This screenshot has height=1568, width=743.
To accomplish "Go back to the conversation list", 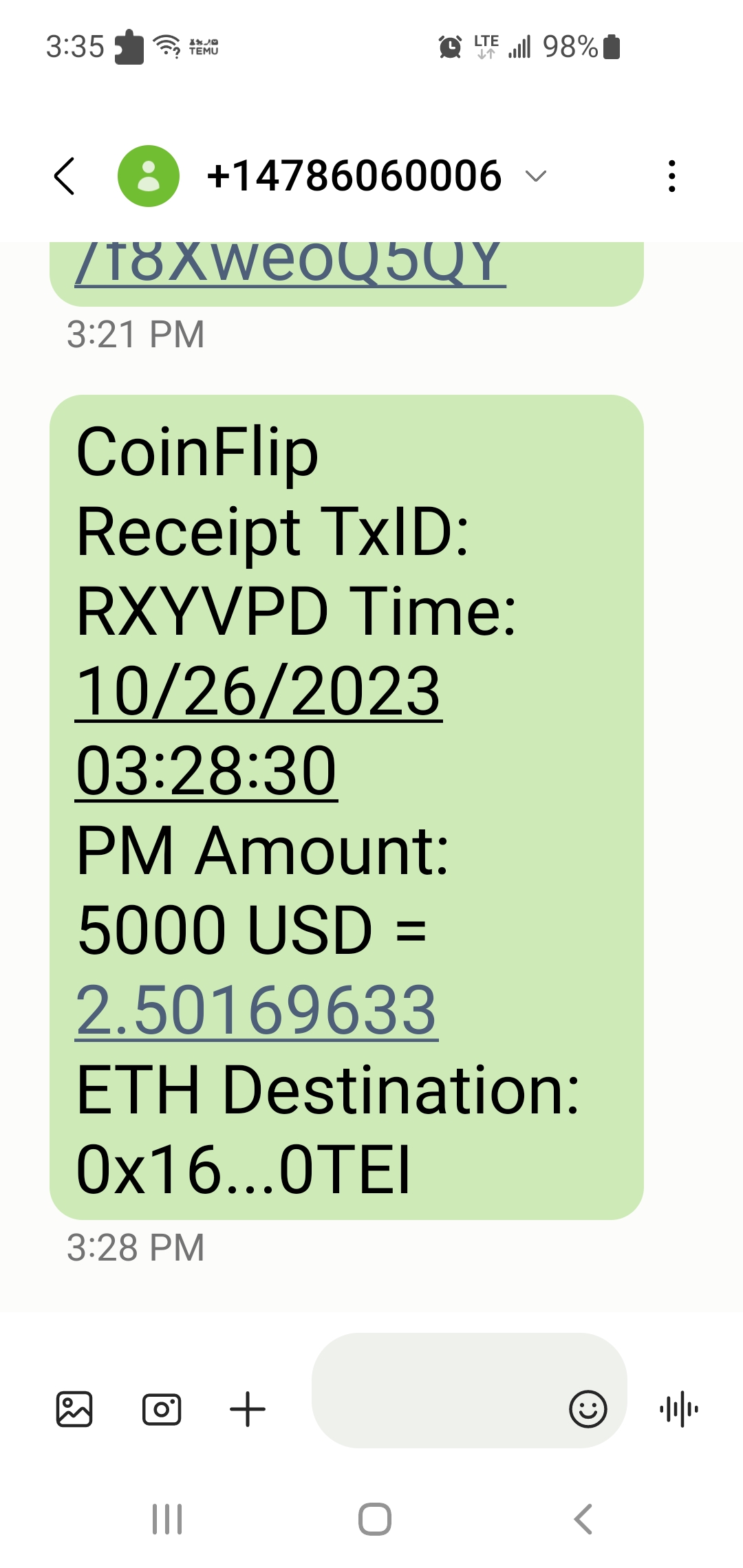I will coord(65,176).
